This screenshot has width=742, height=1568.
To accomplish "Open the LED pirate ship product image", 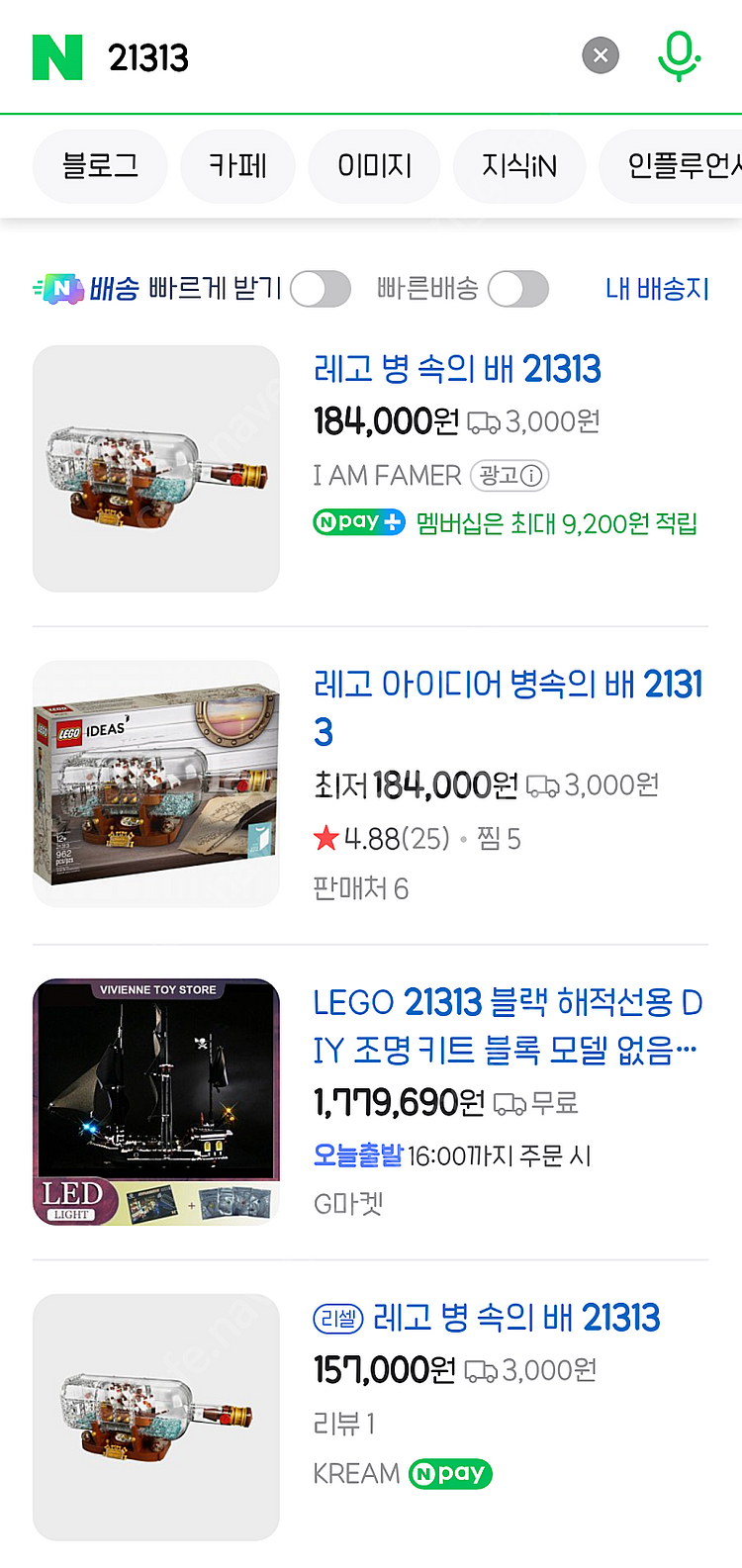I will pyautogui.click(x=156, y=1101).
